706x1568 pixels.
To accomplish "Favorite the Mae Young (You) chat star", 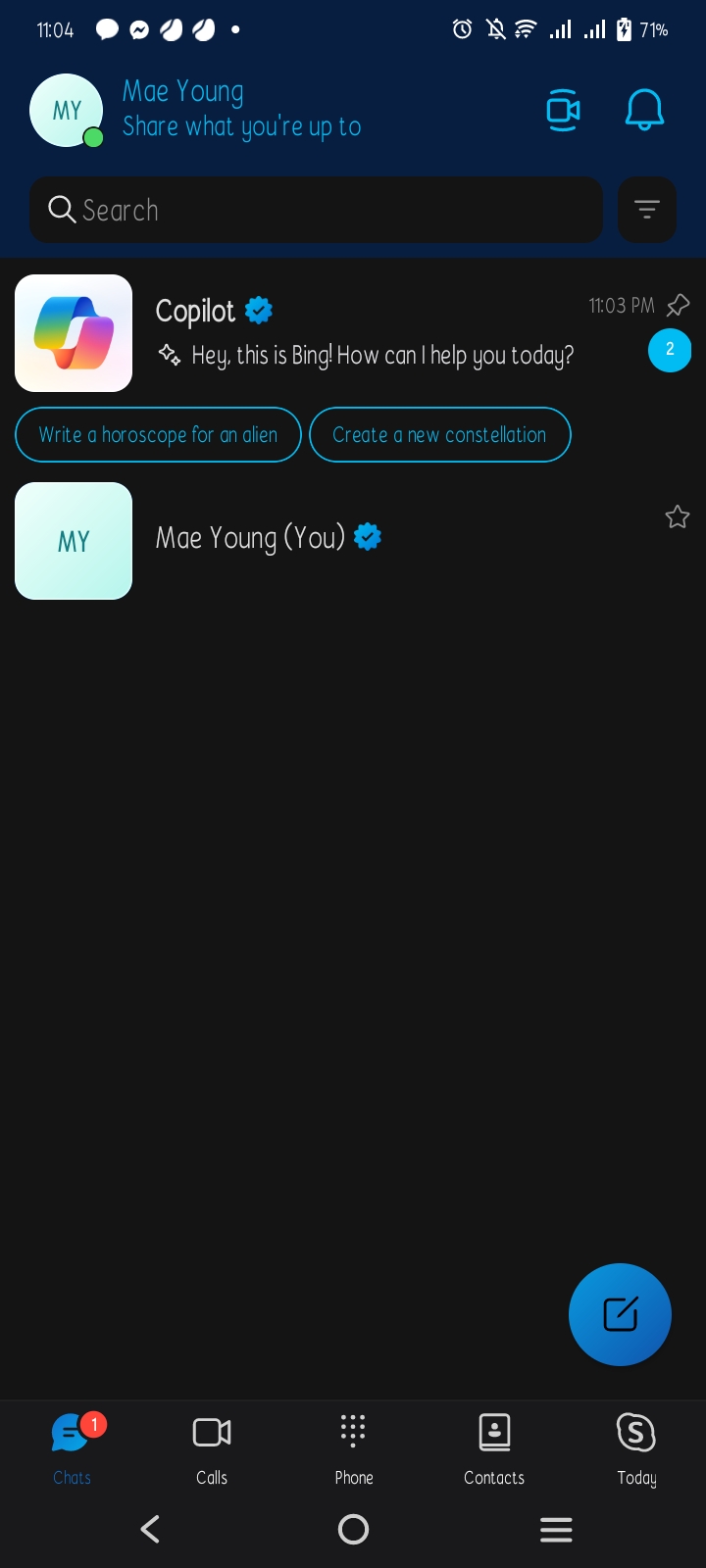I will tap(678, 516).
